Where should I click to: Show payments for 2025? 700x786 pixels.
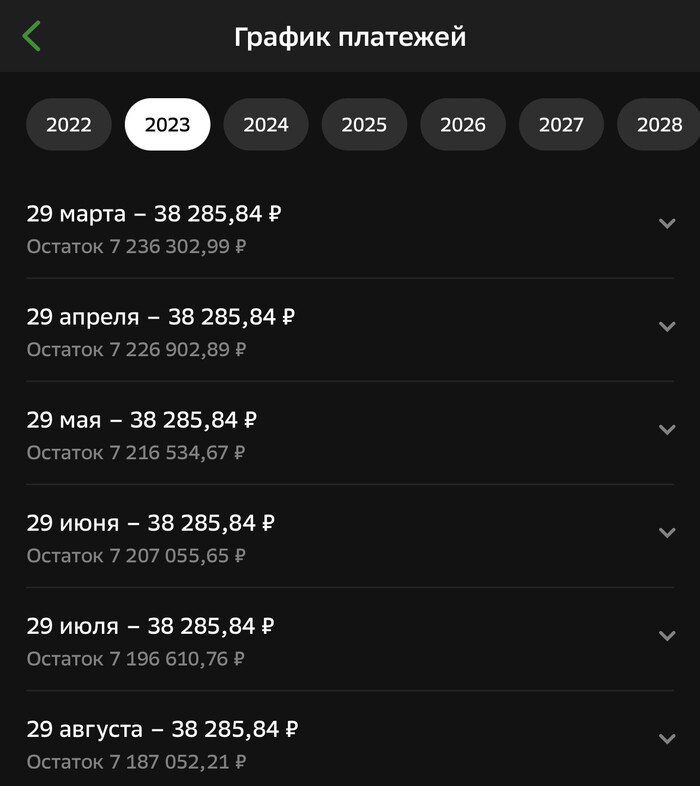tap(364, 125)
